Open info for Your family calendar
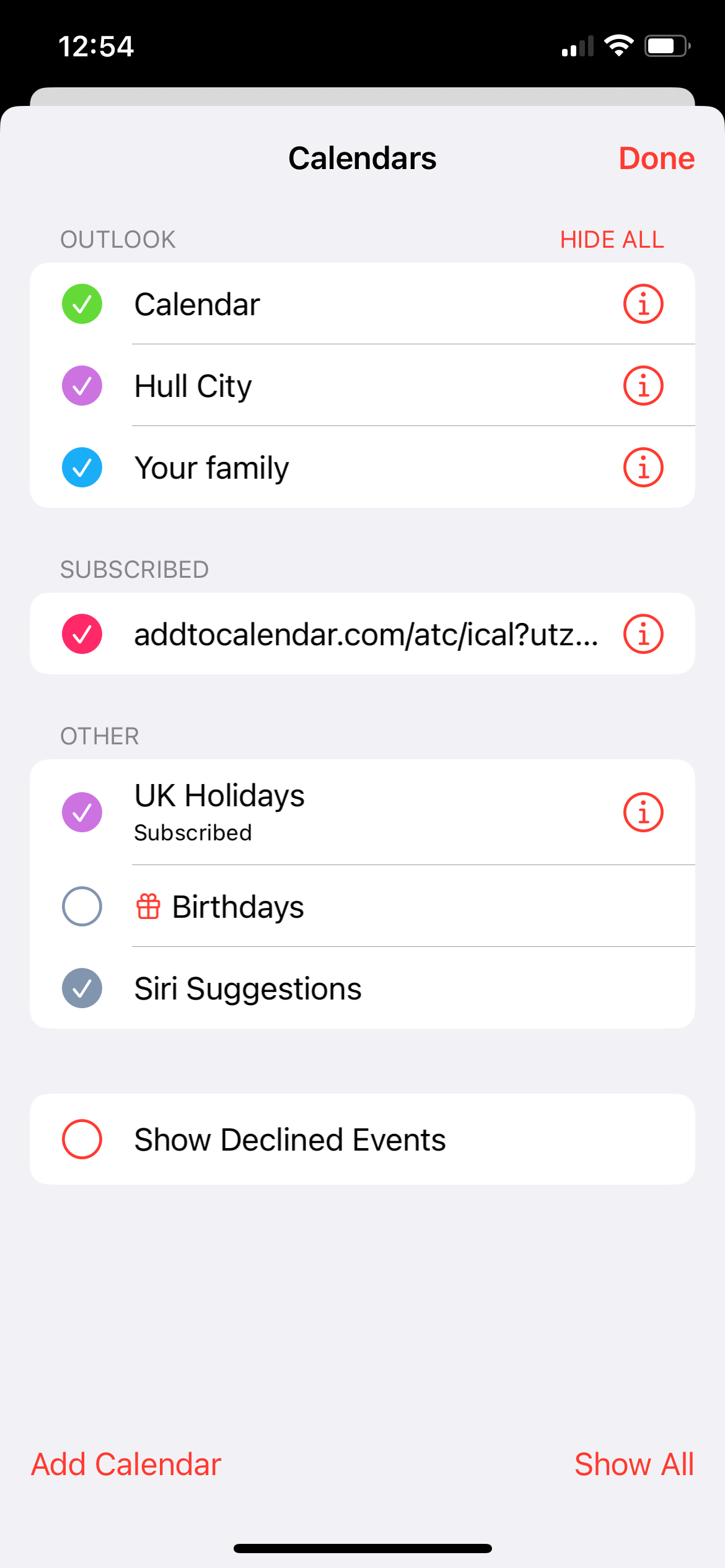 (643, 468)
